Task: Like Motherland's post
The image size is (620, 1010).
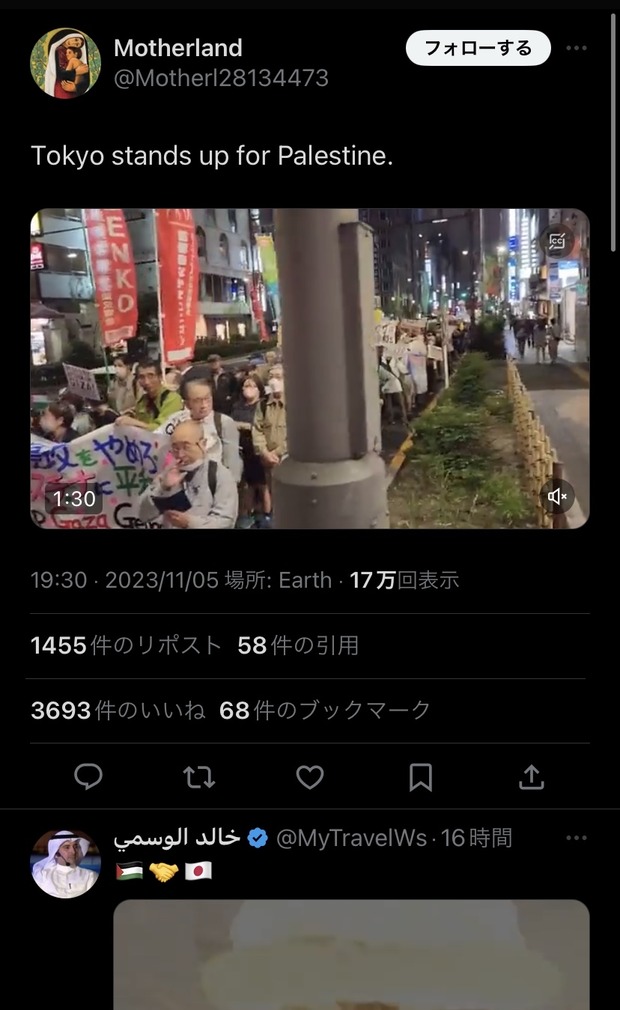Action: click(x=310, y=777)
